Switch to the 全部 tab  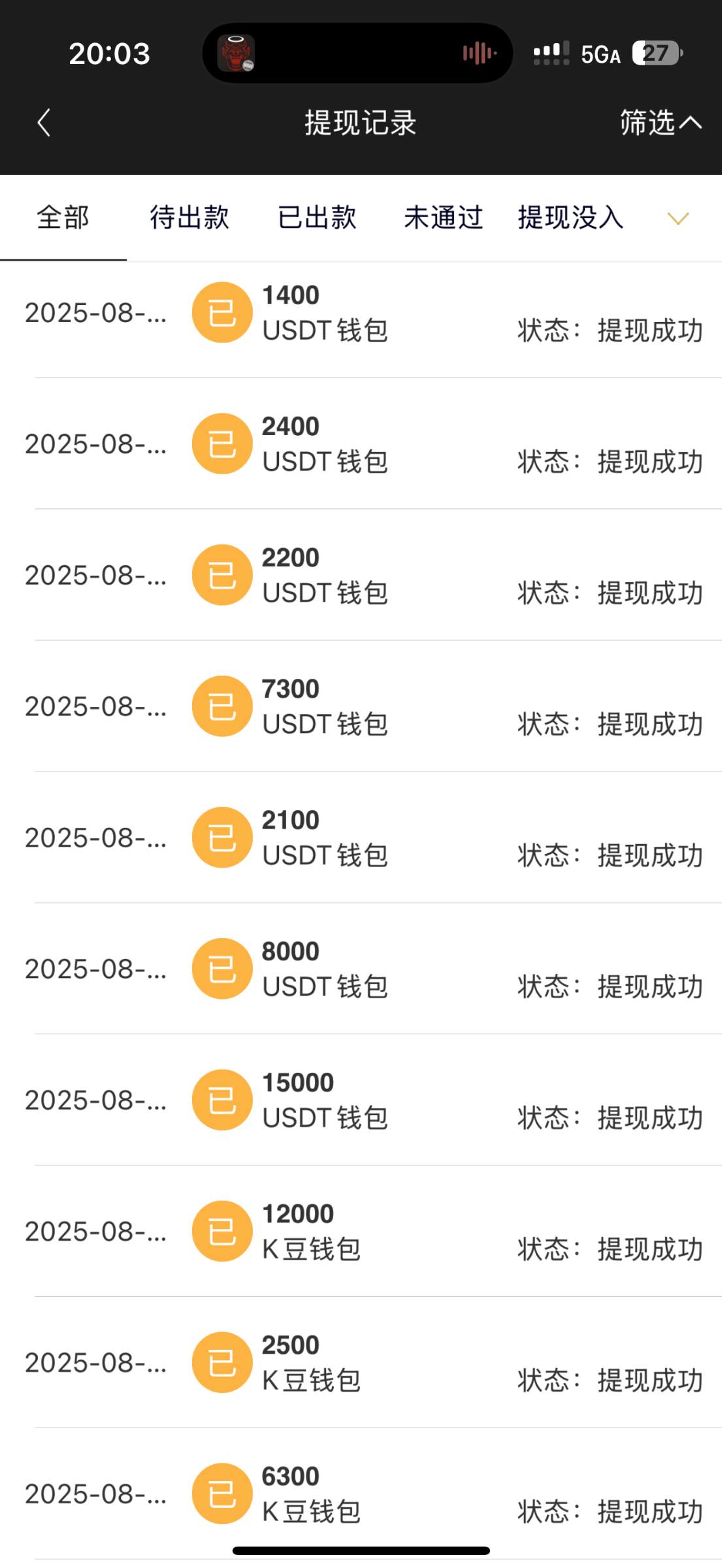coord(63,218)
